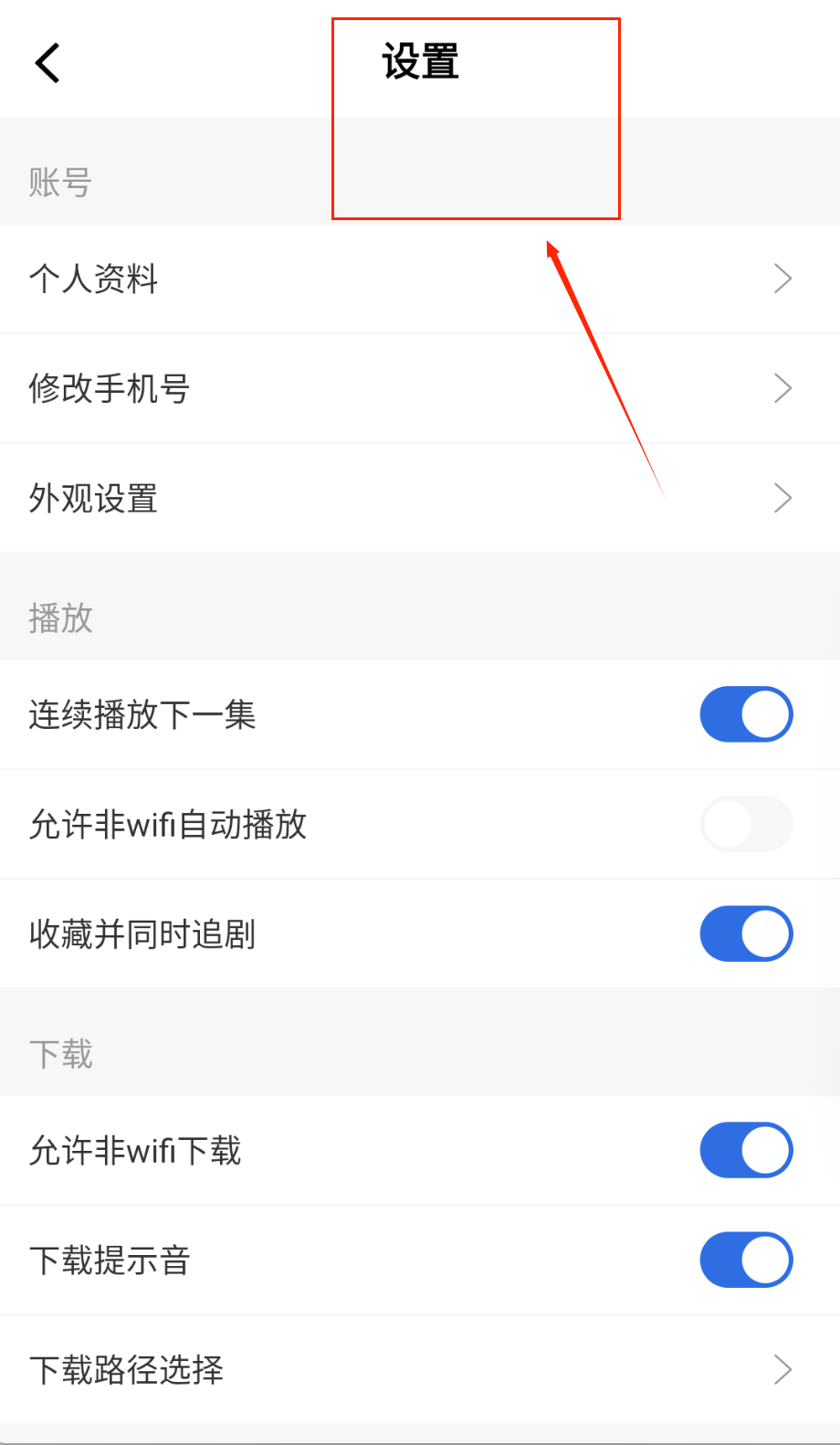Open 下载路径选择 download path options
This screenshot has height=1445, width=840.
(x=420, y=1369)
